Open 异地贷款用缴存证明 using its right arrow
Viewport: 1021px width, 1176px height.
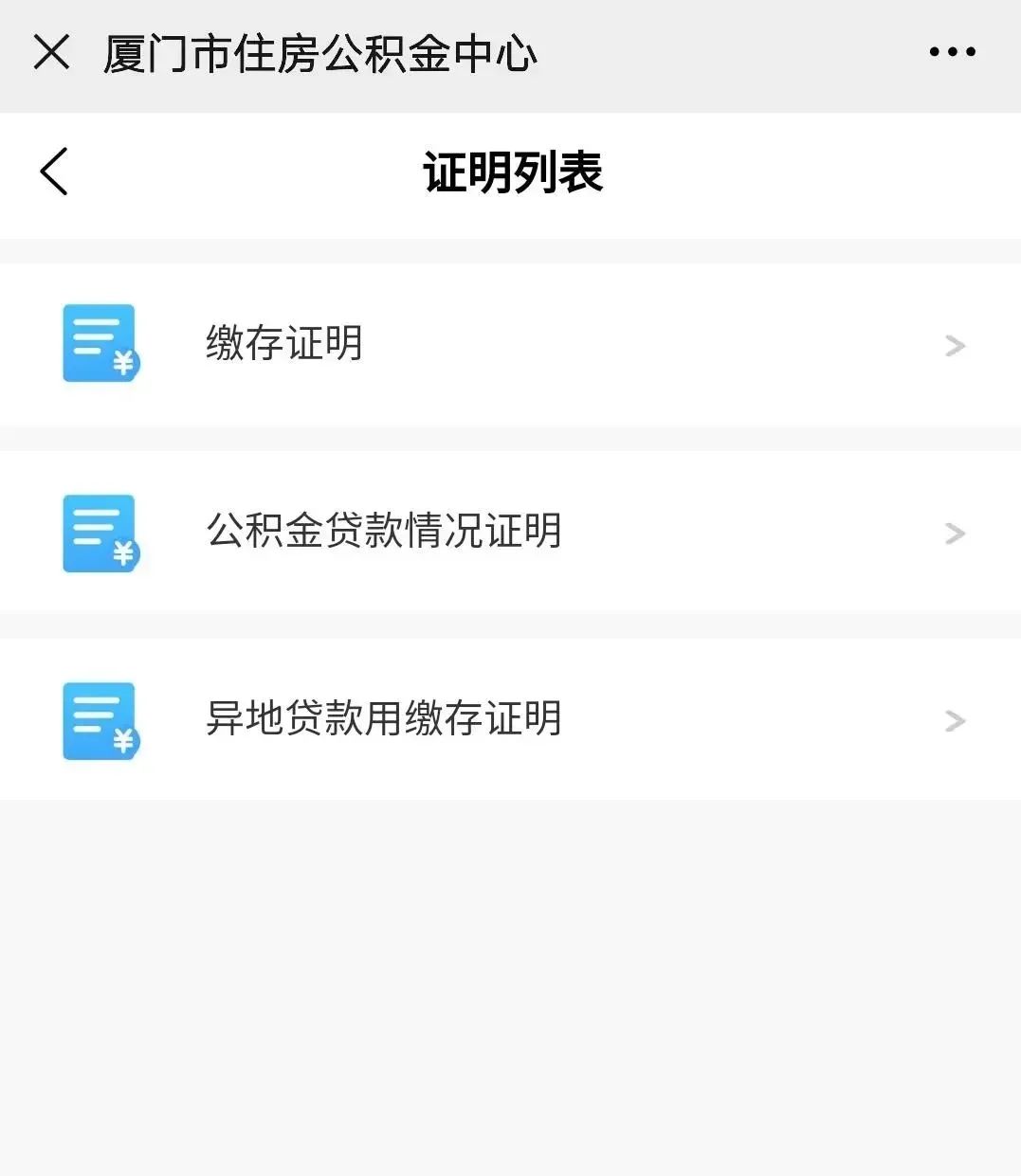(954, 721)
